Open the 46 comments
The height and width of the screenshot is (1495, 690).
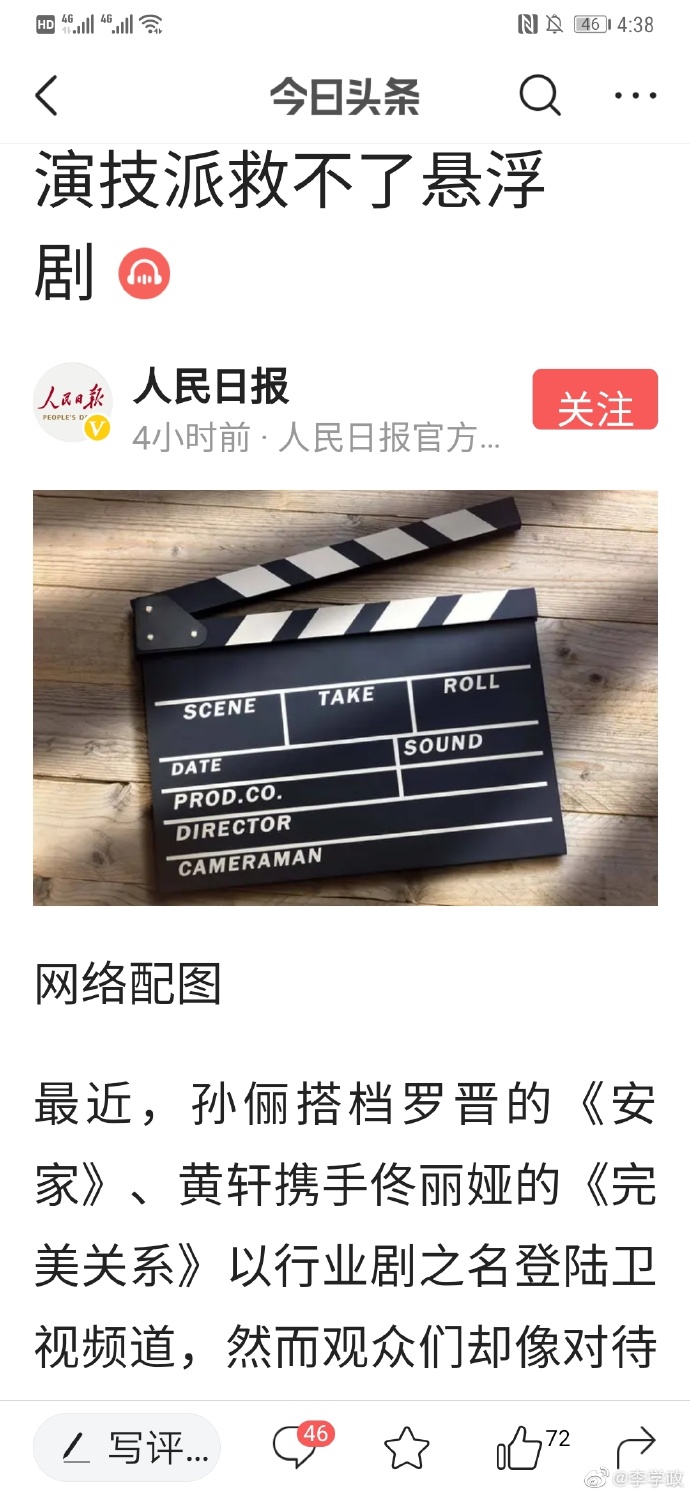297,1447
